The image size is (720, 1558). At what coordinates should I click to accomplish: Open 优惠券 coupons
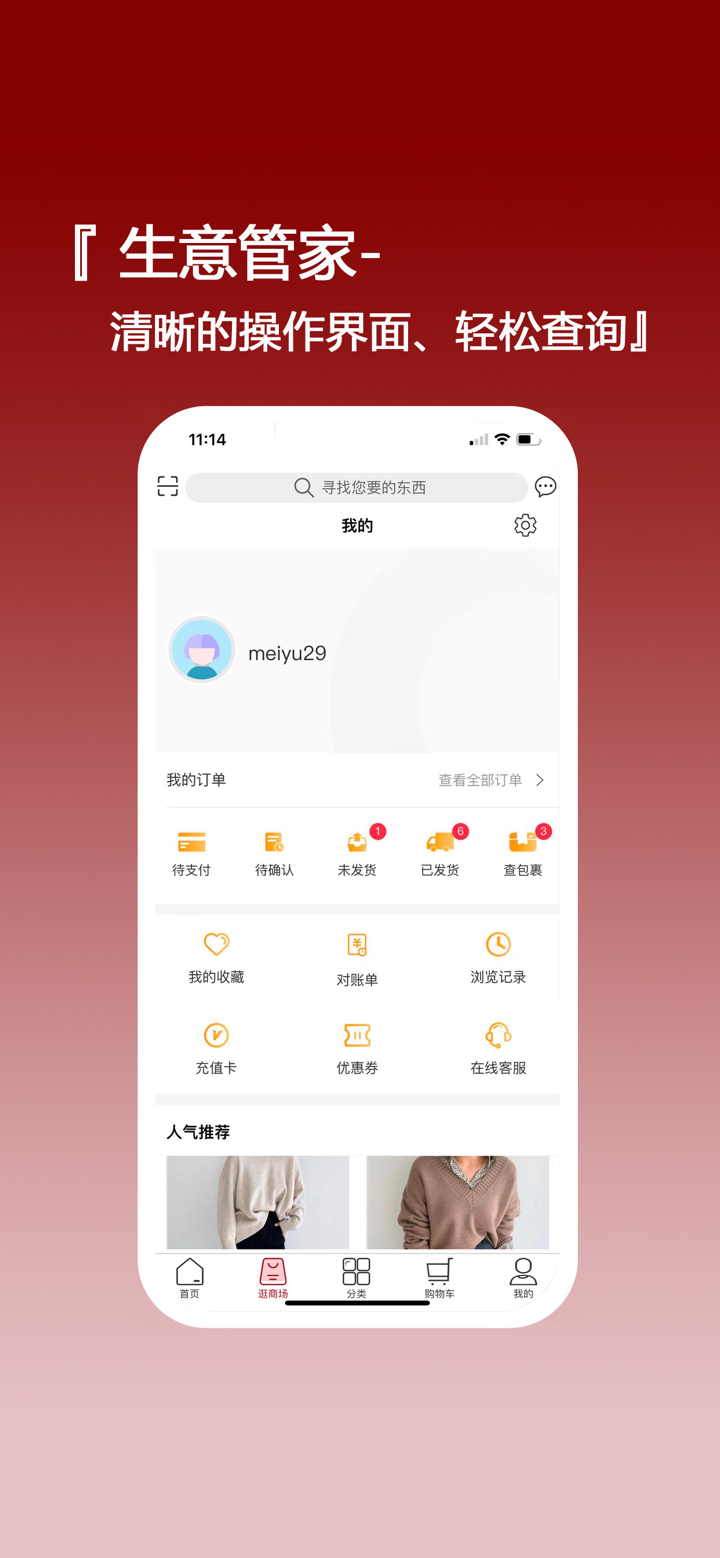pos(357,1045)
